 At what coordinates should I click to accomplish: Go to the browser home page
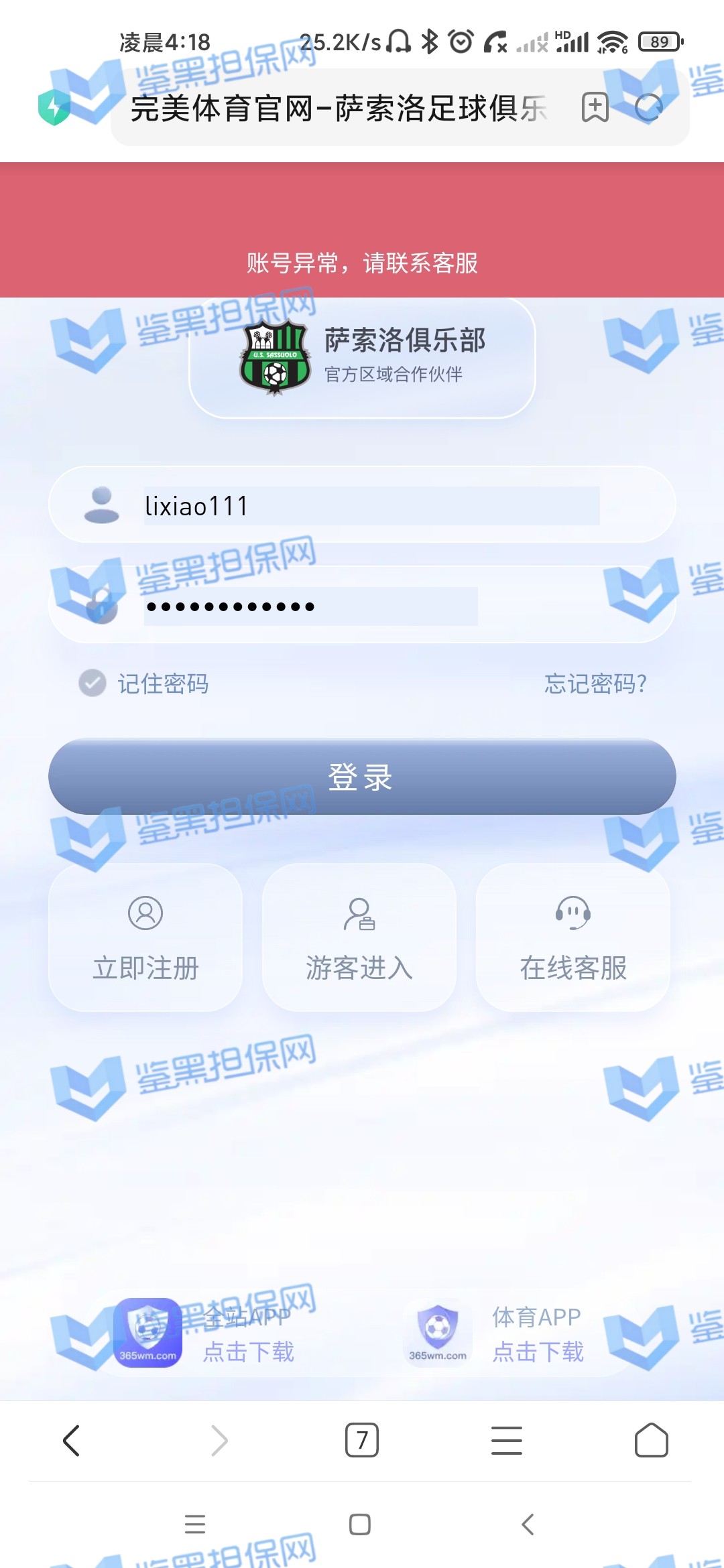coord(651,1441)
